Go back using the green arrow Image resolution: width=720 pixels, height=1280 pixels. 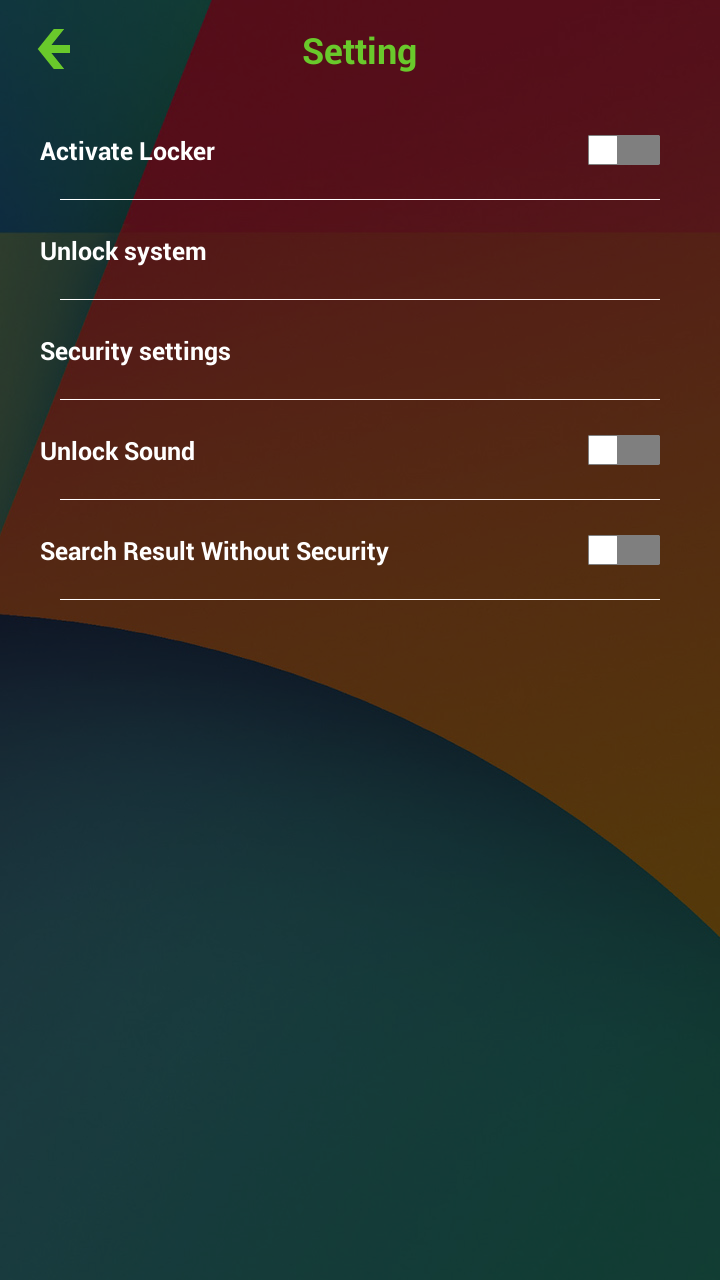pos(54,49)
